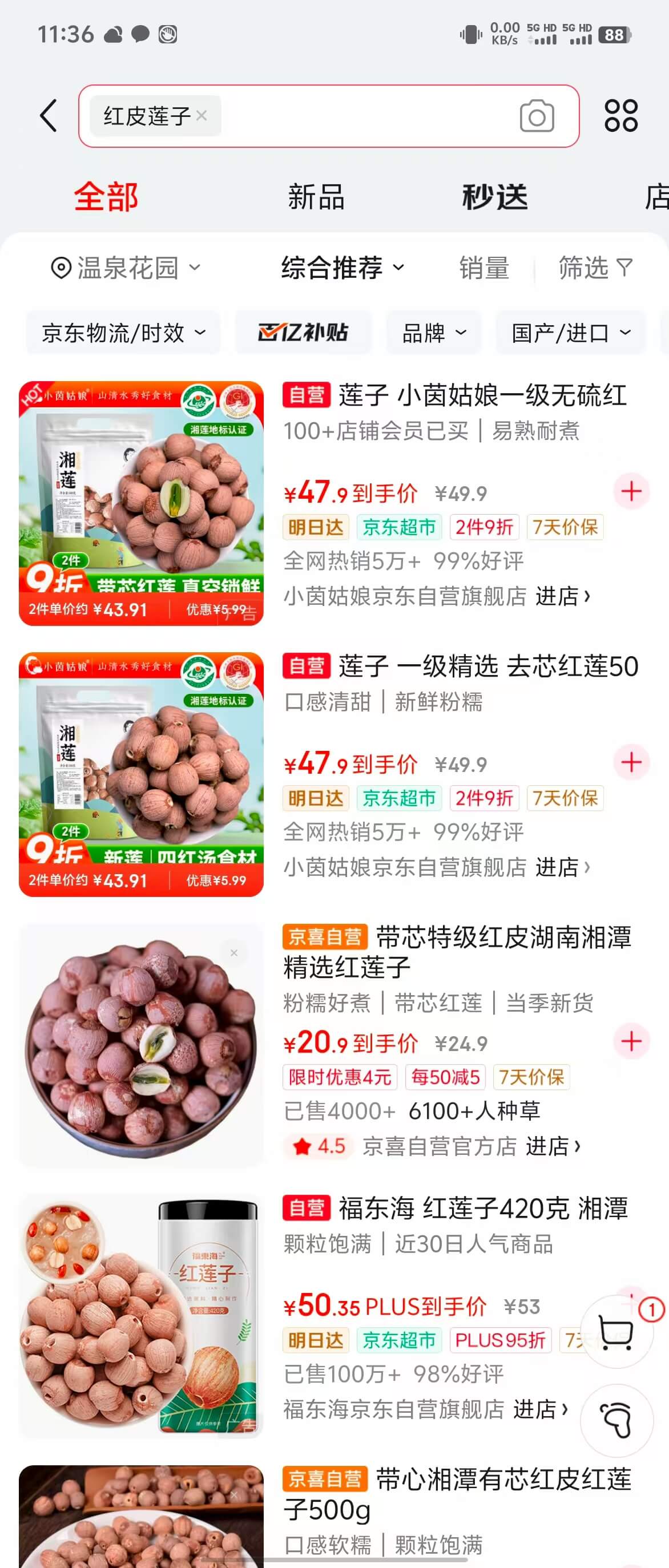Sort results by 销量
The image size is (669, 1568).
coord(484,268)
